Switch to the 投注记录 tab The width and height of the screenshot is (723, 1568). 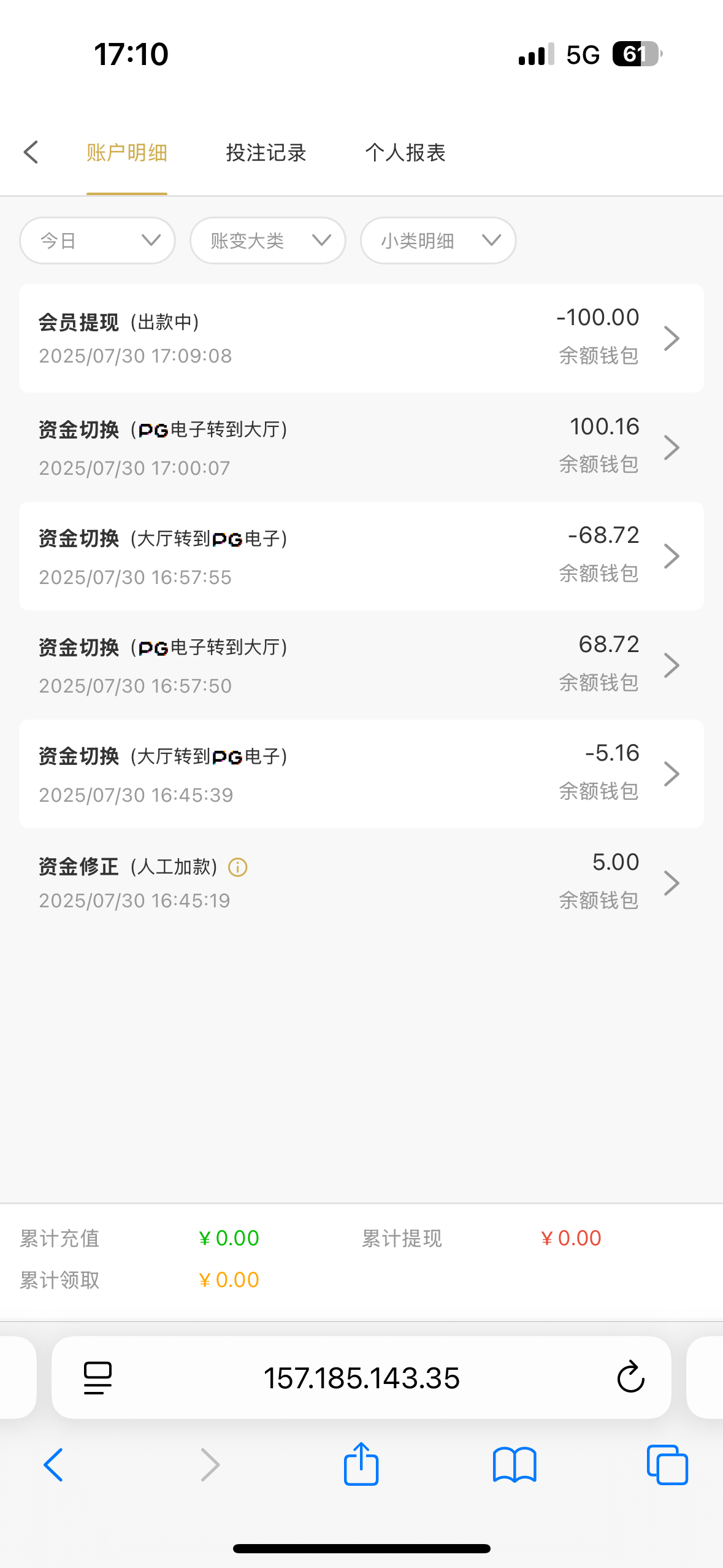pos(266,153)
